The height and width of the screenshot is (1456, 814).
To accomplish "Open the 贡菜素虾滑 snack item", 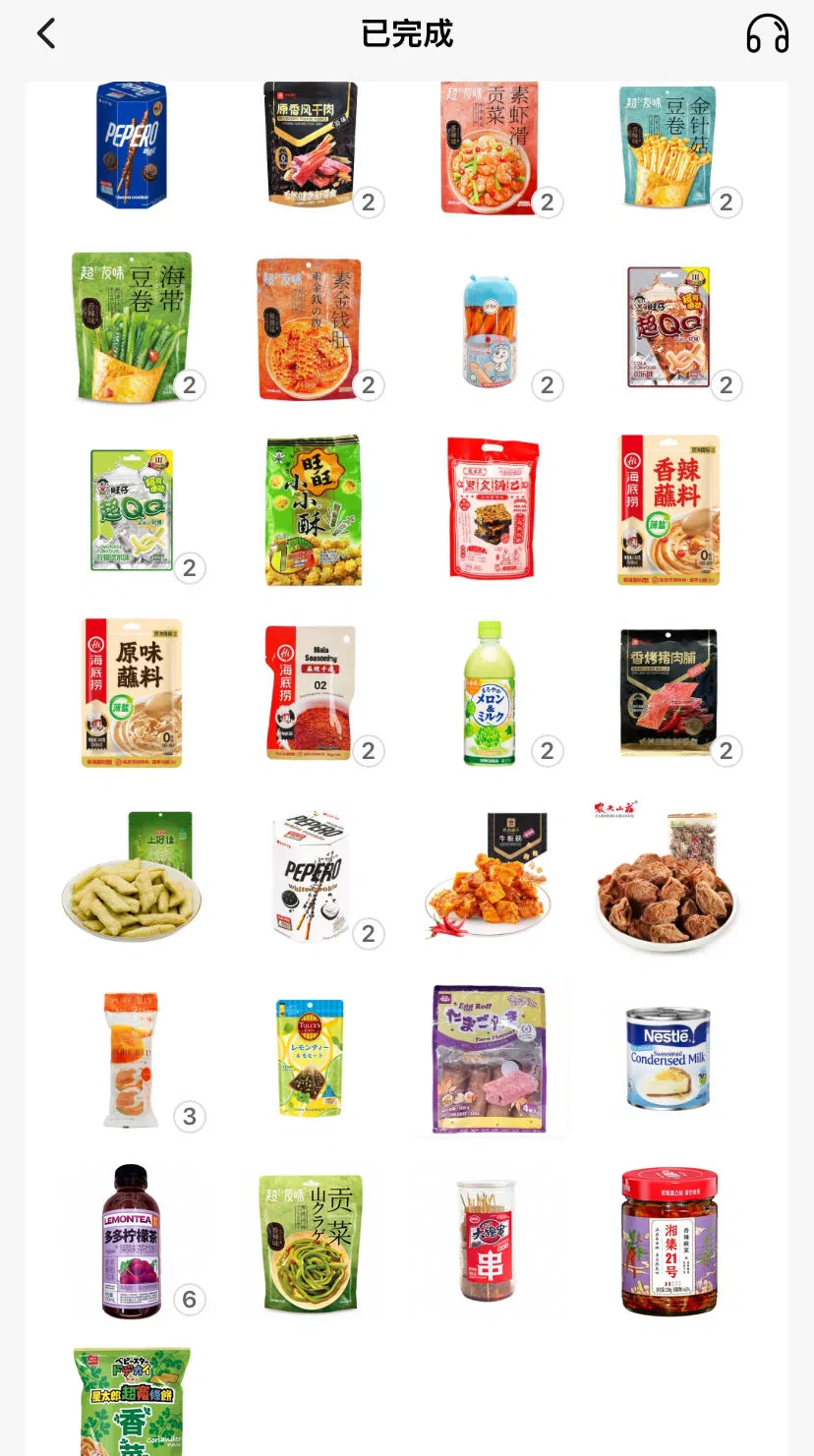I will [490, 147].
